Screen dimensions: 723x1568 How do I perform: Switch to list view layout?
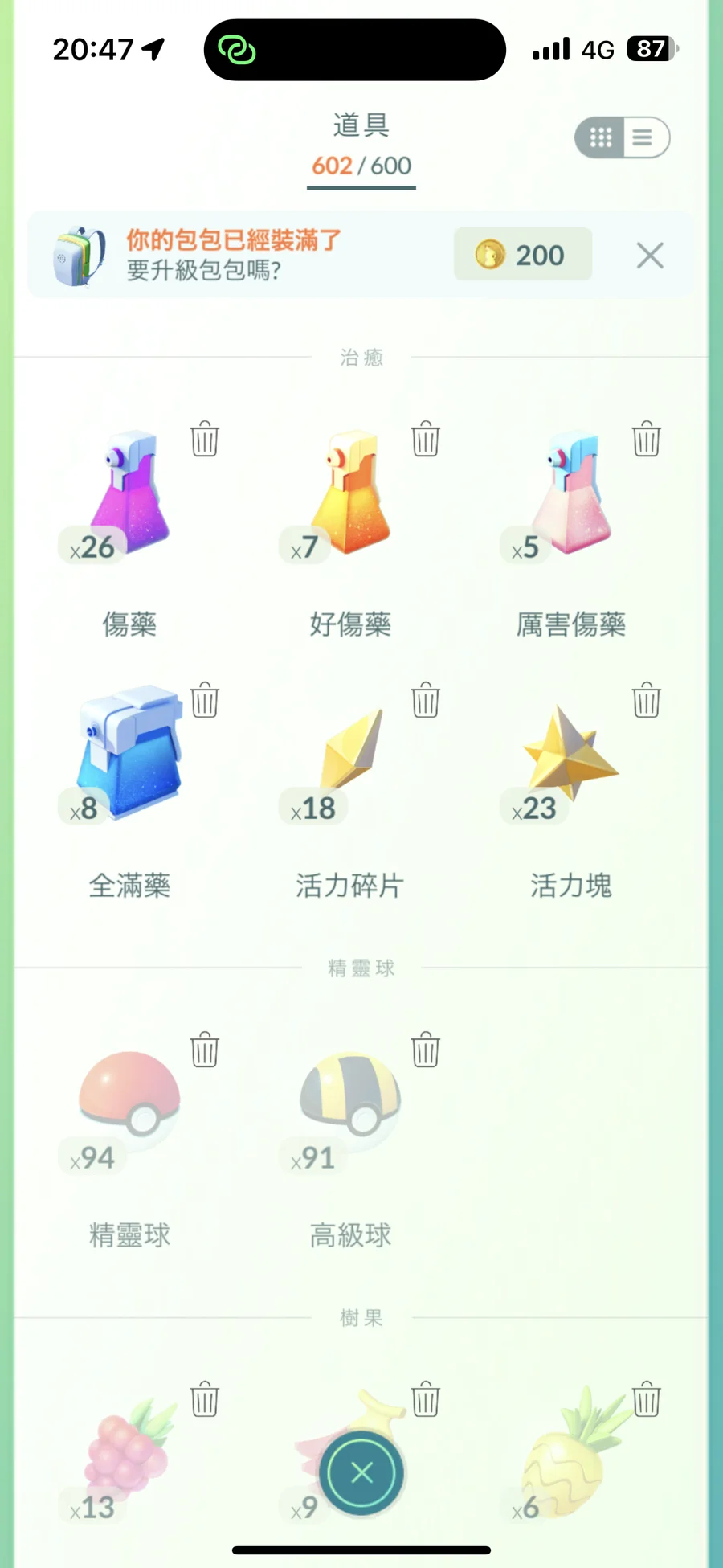pos(643,137)
